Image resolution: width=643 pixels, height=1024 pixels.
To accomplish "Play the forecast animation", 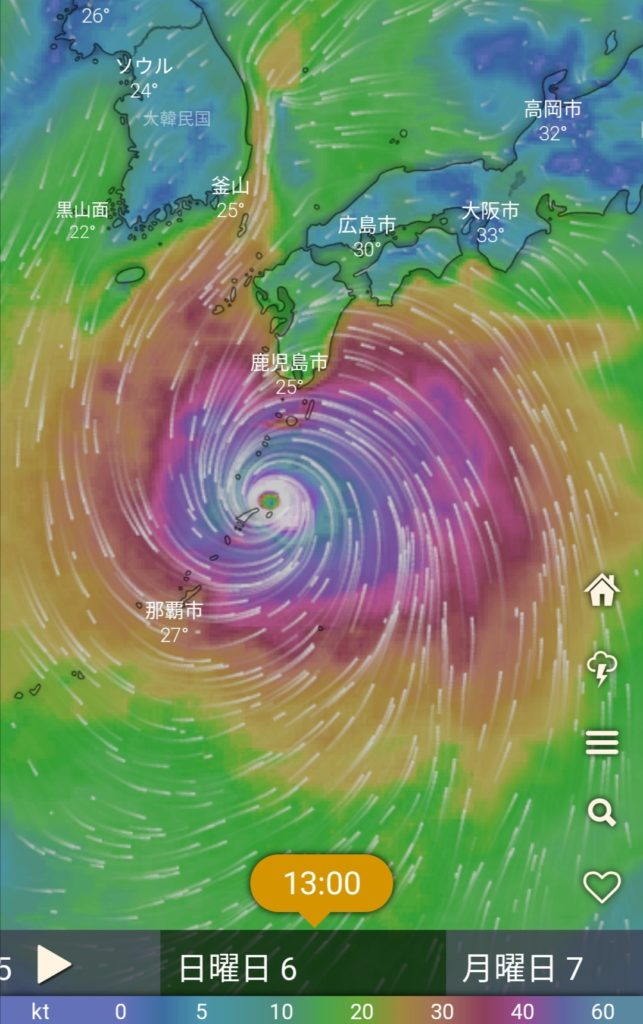I will coord(53,965).
